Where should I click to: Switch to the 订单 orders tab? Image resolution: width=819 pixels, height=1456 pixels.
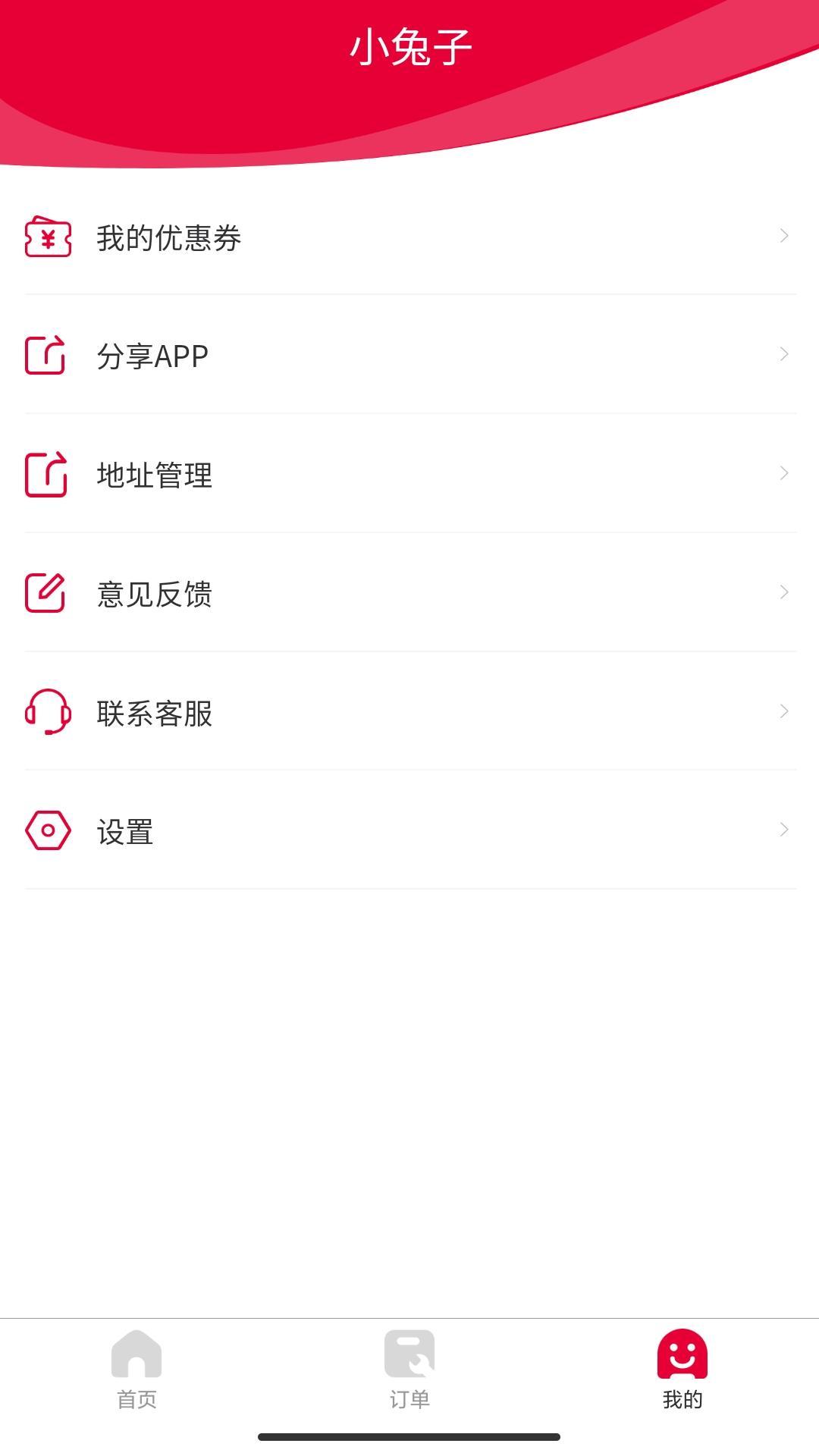pos(409,1370)
